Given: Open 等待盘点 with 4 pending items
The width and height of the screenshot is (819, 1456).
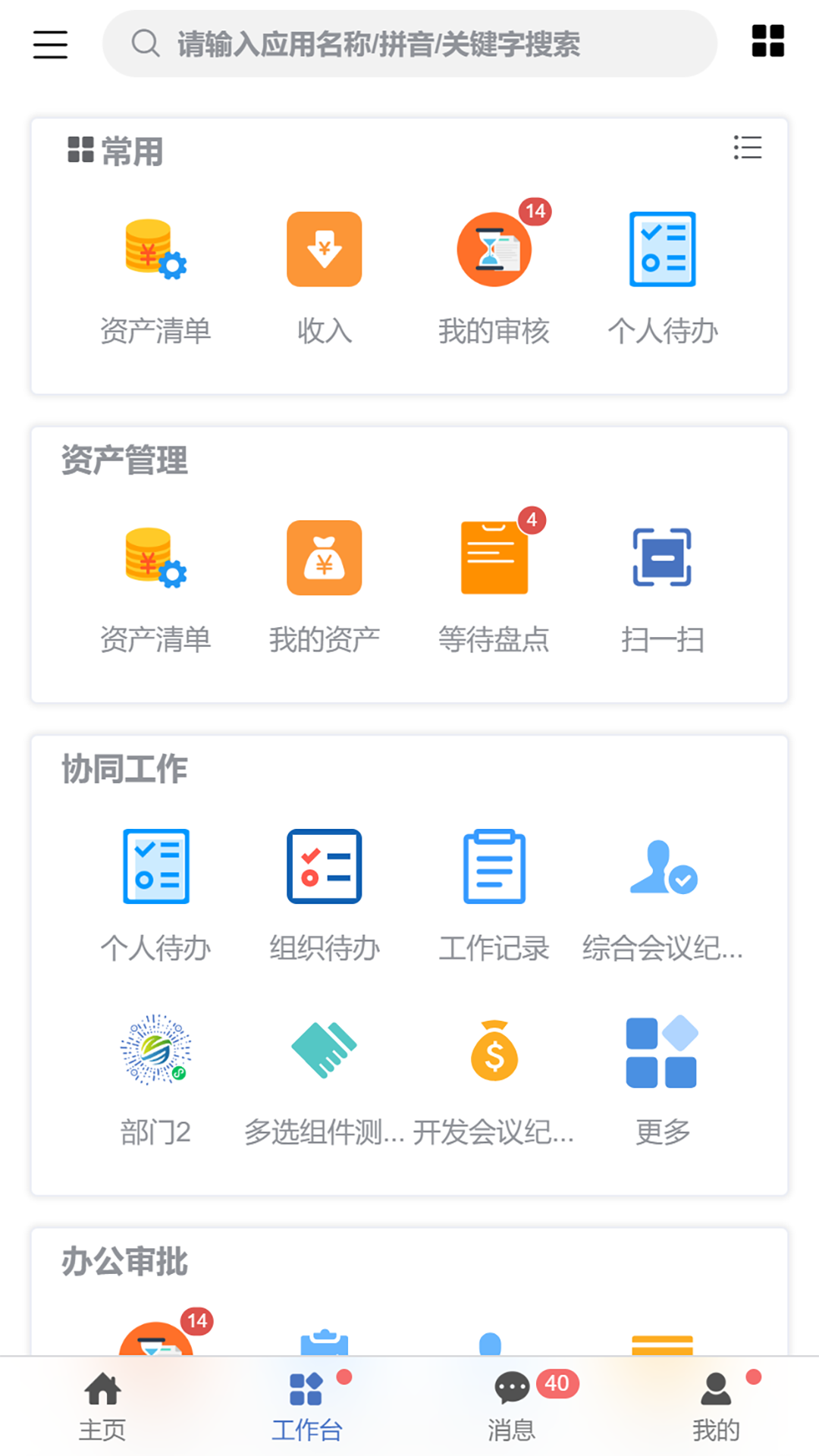Looking at the screenshot, I should tap(493, 559).
